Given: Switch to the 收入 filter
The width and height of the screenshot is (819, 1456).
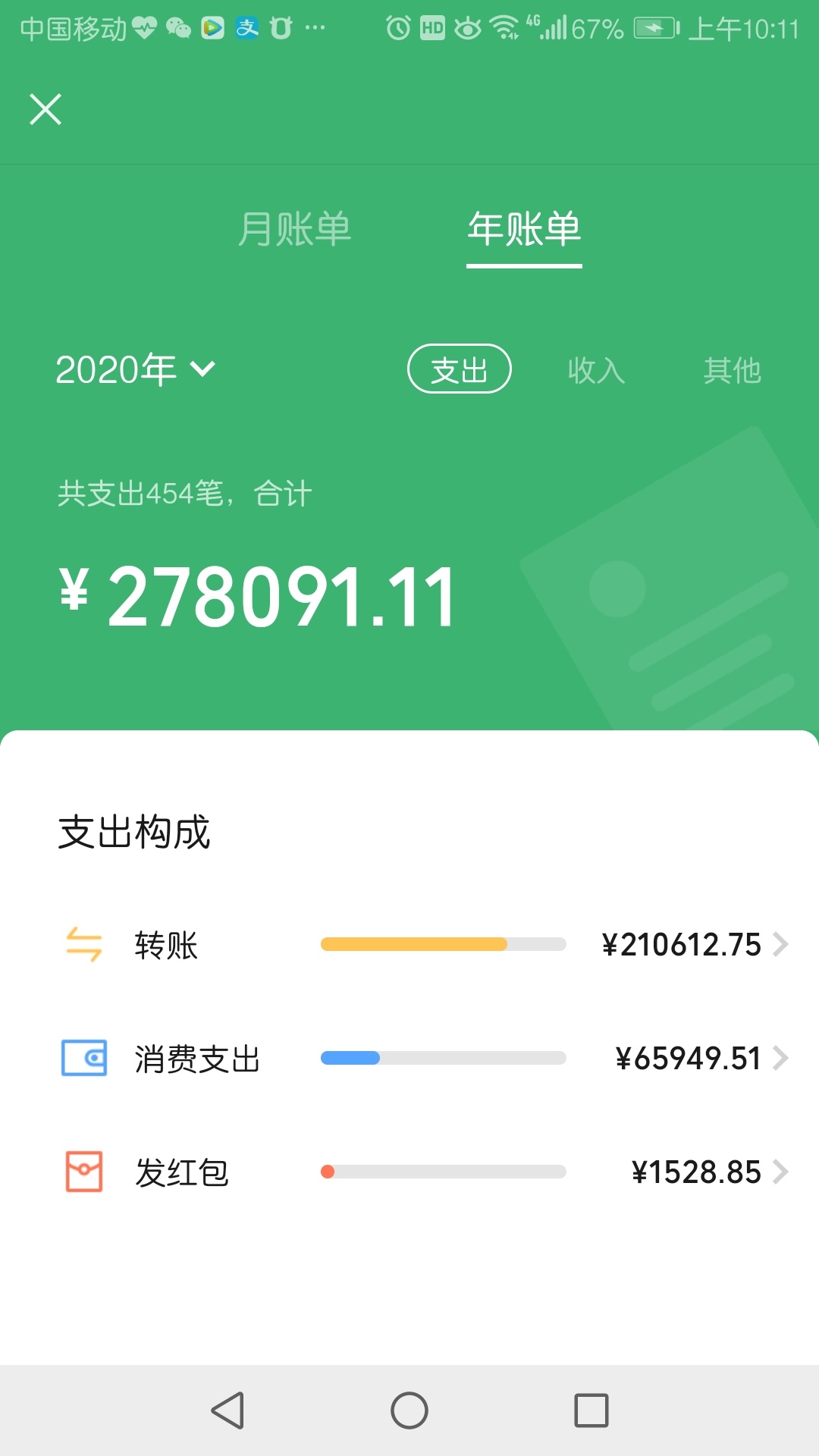Looking at the screenshot, I should pyautogui.click(x=596, y=370).
